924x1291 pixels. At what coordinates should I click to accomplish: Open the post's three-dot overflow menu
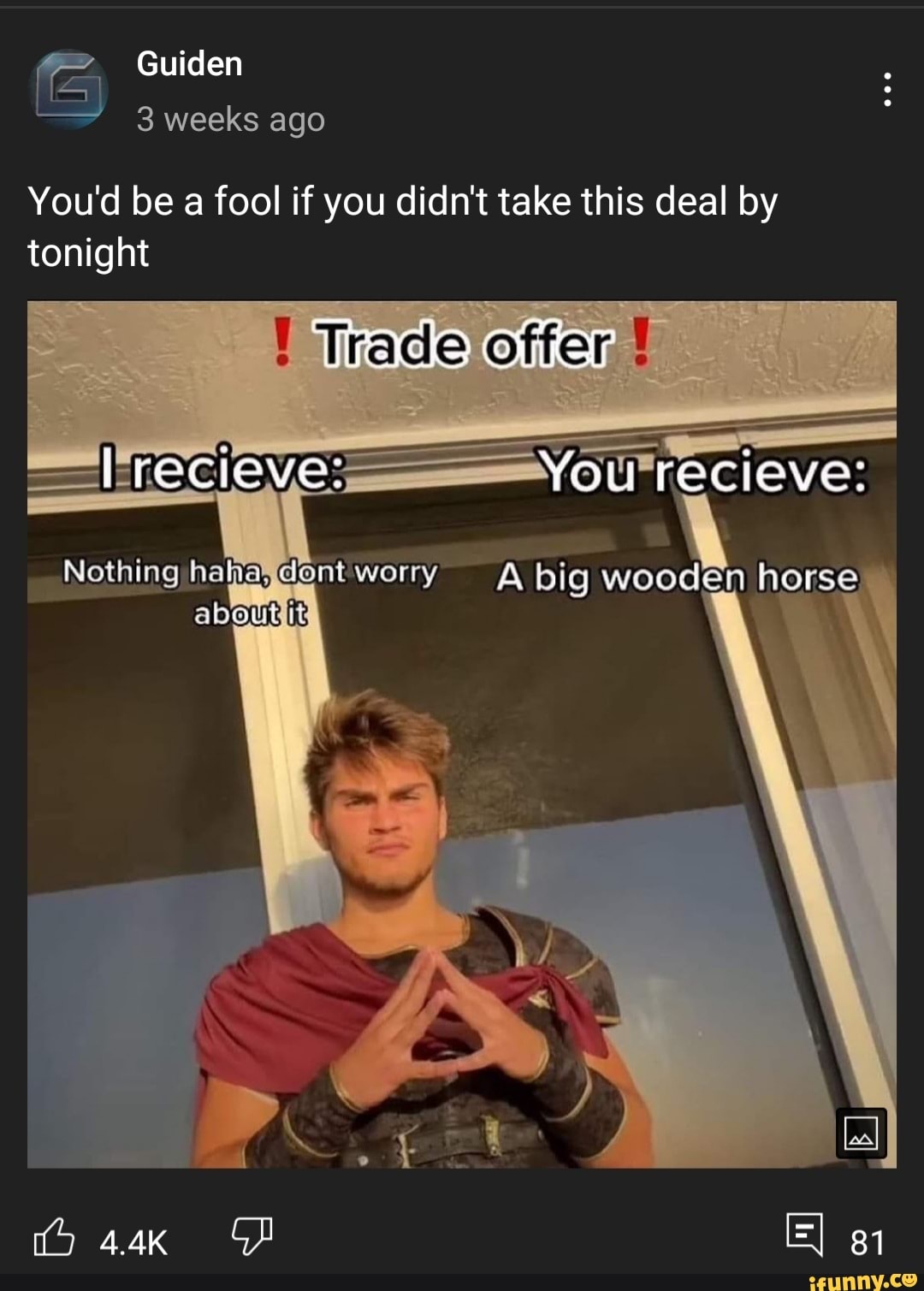pos(887,89)
